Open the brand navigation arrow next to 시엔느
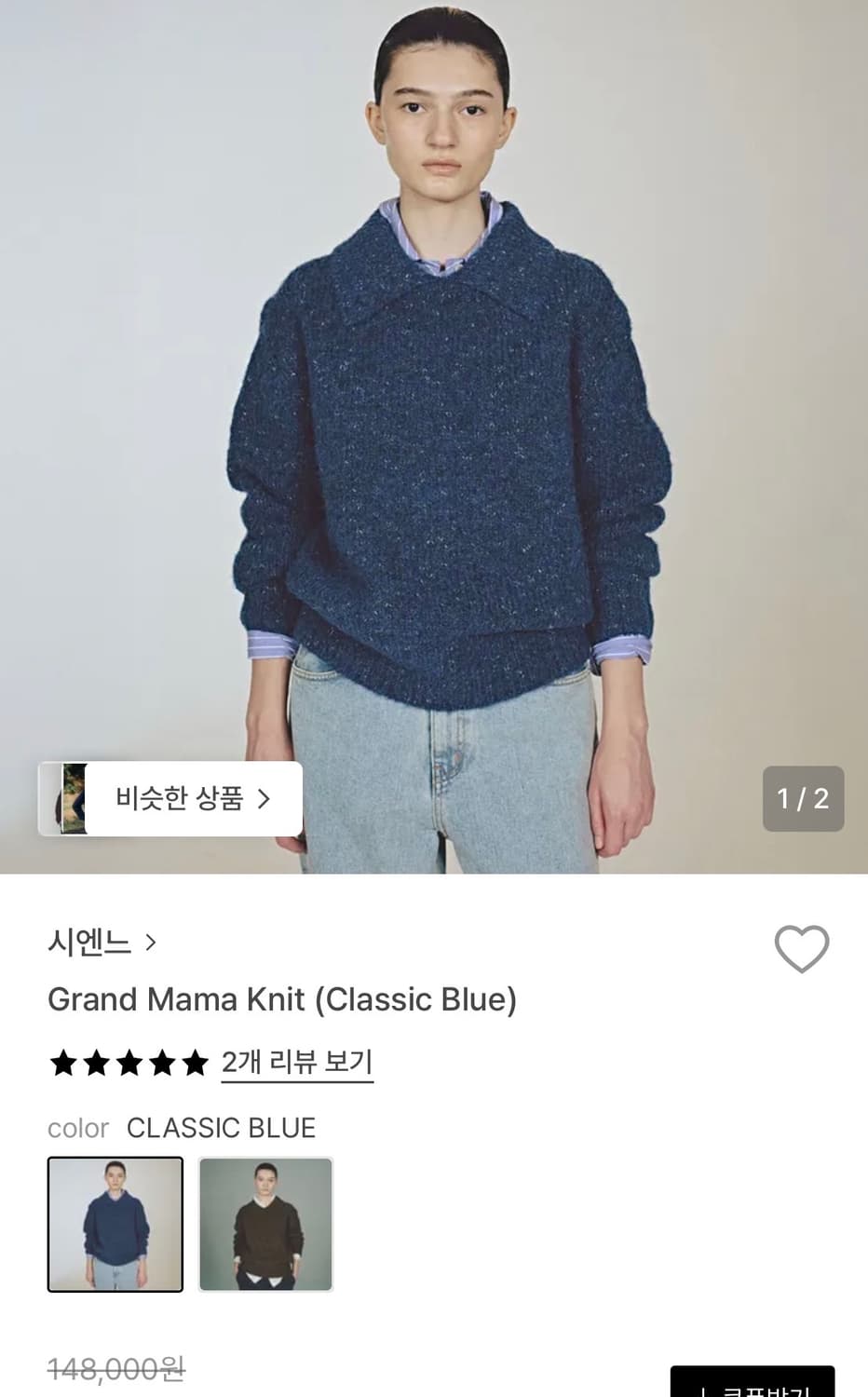Image resolution: width=868 pixels, height=1397 pixels. [x=149, y=943]
